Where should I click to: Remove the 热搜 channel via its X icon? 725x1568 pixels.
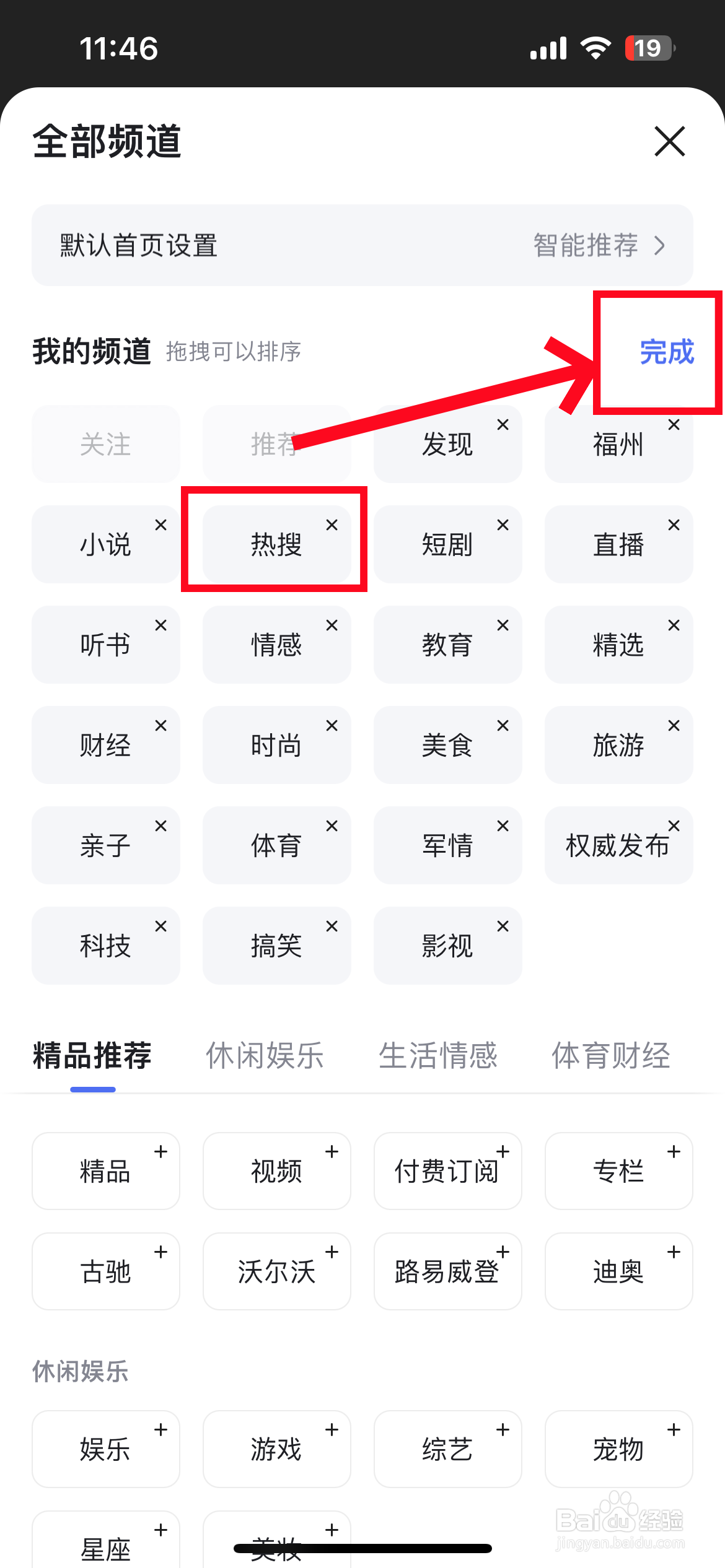click(x=332, y=525)
